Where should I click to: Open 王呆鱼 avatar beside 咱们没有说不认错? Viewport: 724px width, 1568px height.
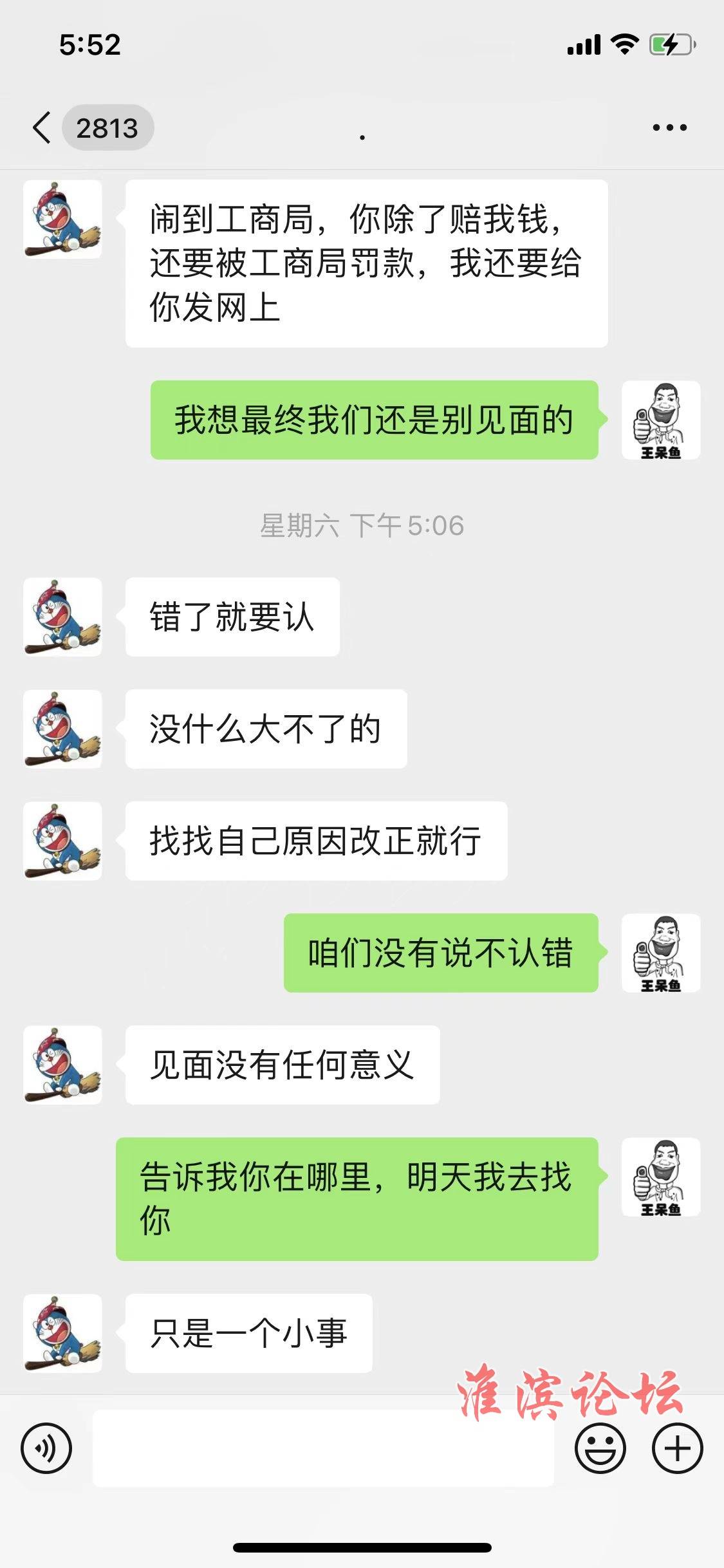660,953
